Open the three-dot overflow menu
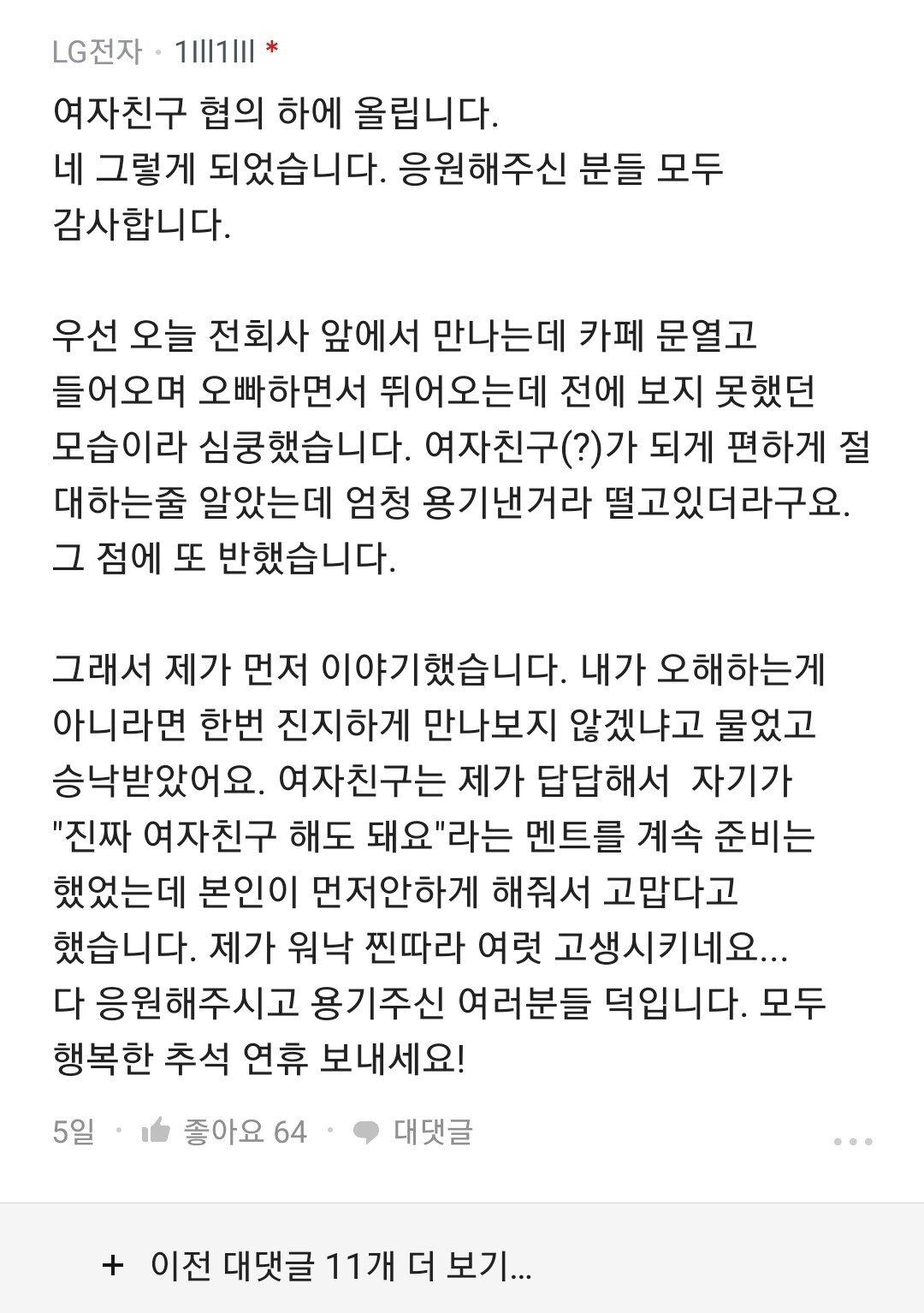This screenshot has width=924, height=1313. 852,1141
